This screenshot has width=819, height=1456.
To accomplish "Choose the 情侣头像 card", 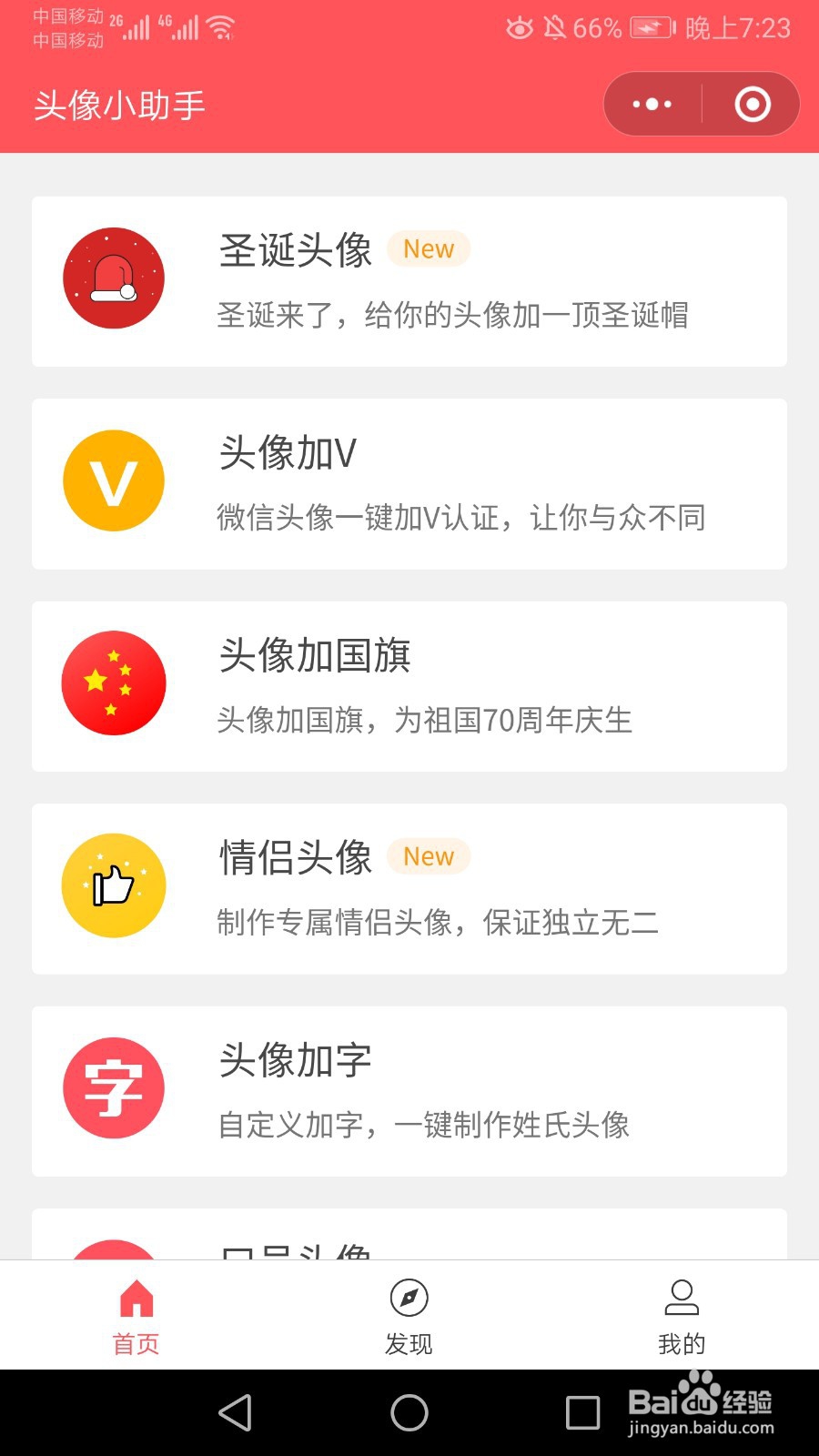I will coord(409,889).
